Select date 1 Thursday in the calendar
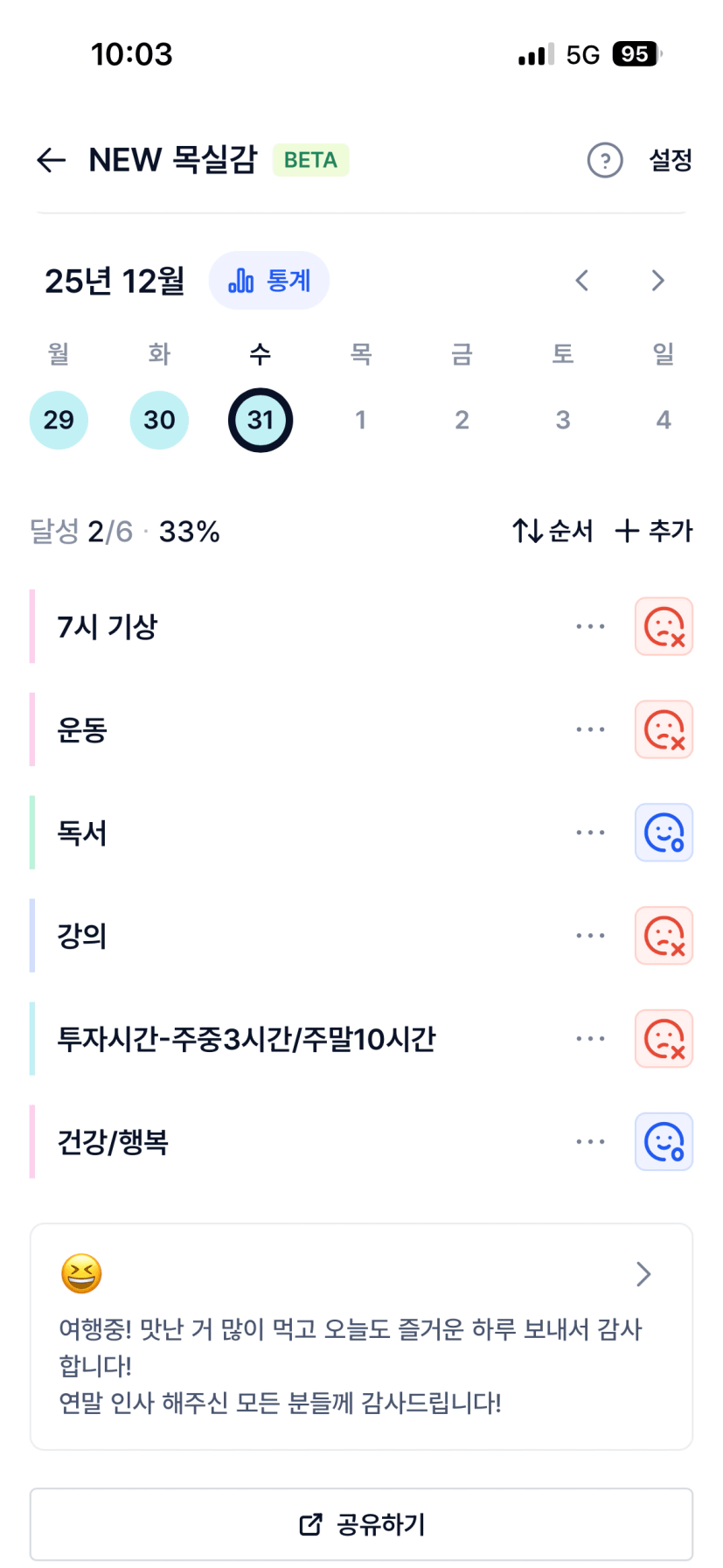Screen dimensions: 723x1568 pyautogui.click(x=361, y=420)
